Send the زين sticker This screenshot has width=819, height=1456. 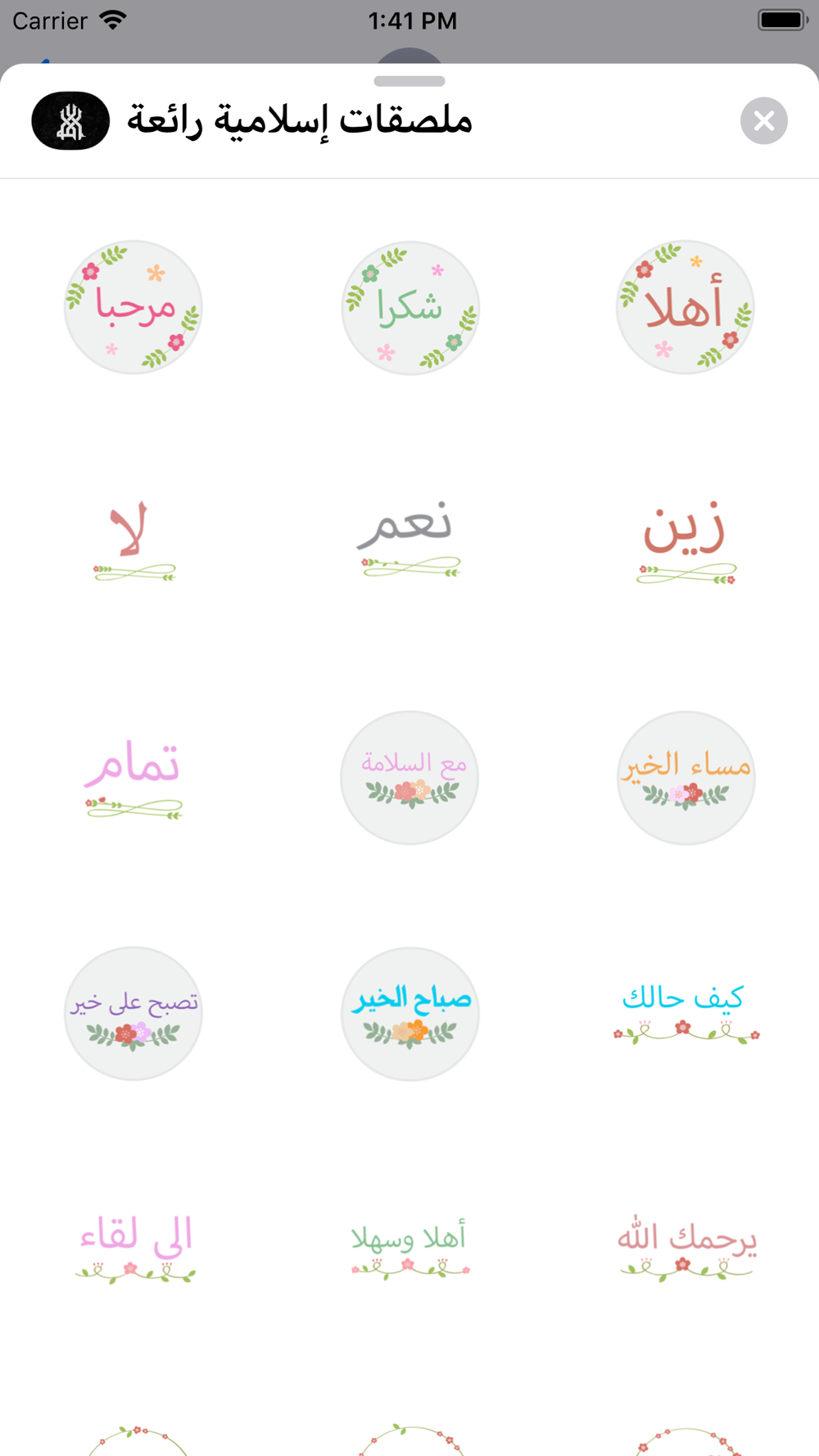(686, 542)
